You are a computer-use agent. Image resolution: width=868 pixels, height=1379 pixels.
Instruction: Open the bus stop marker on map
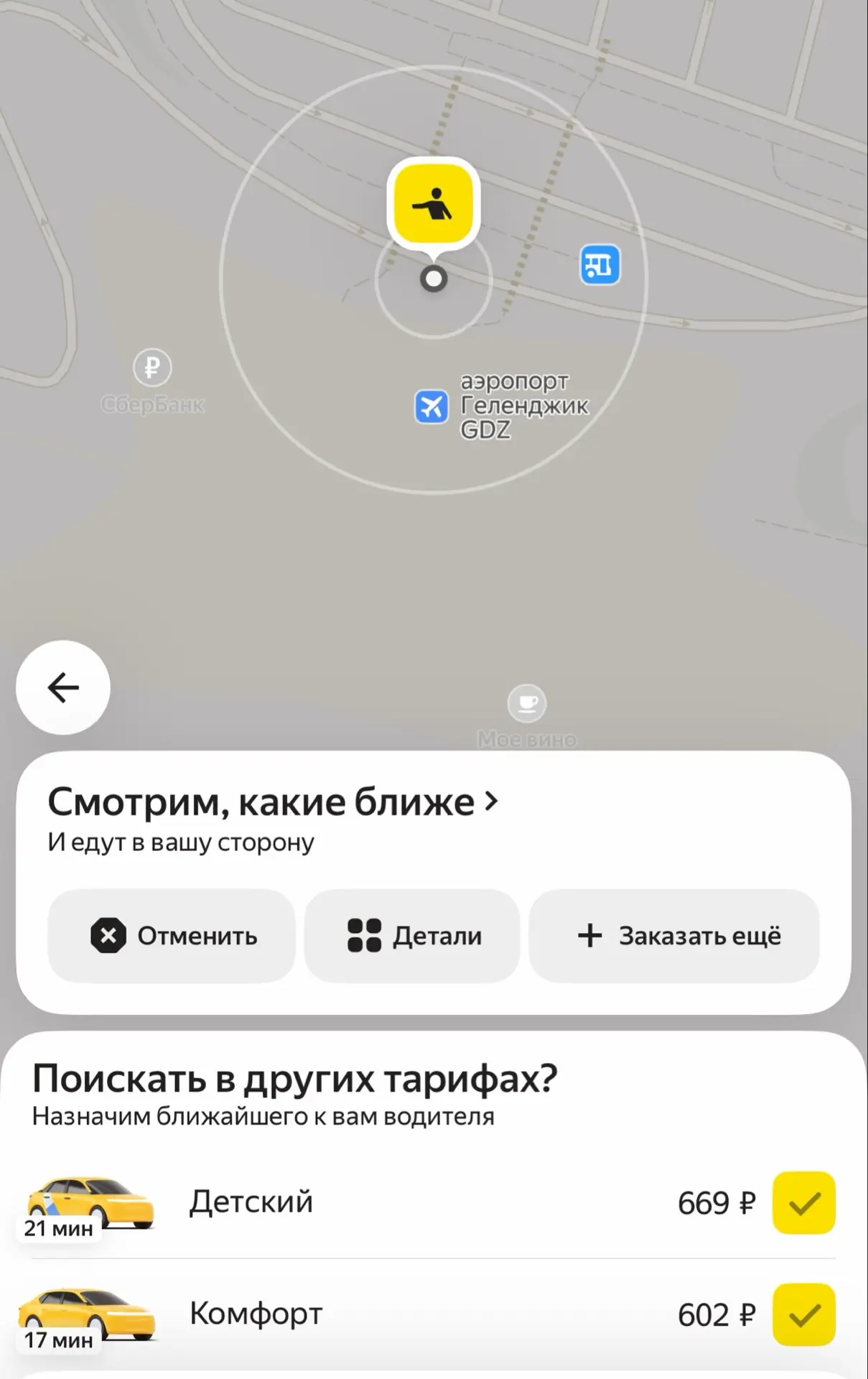click(600, 265)
